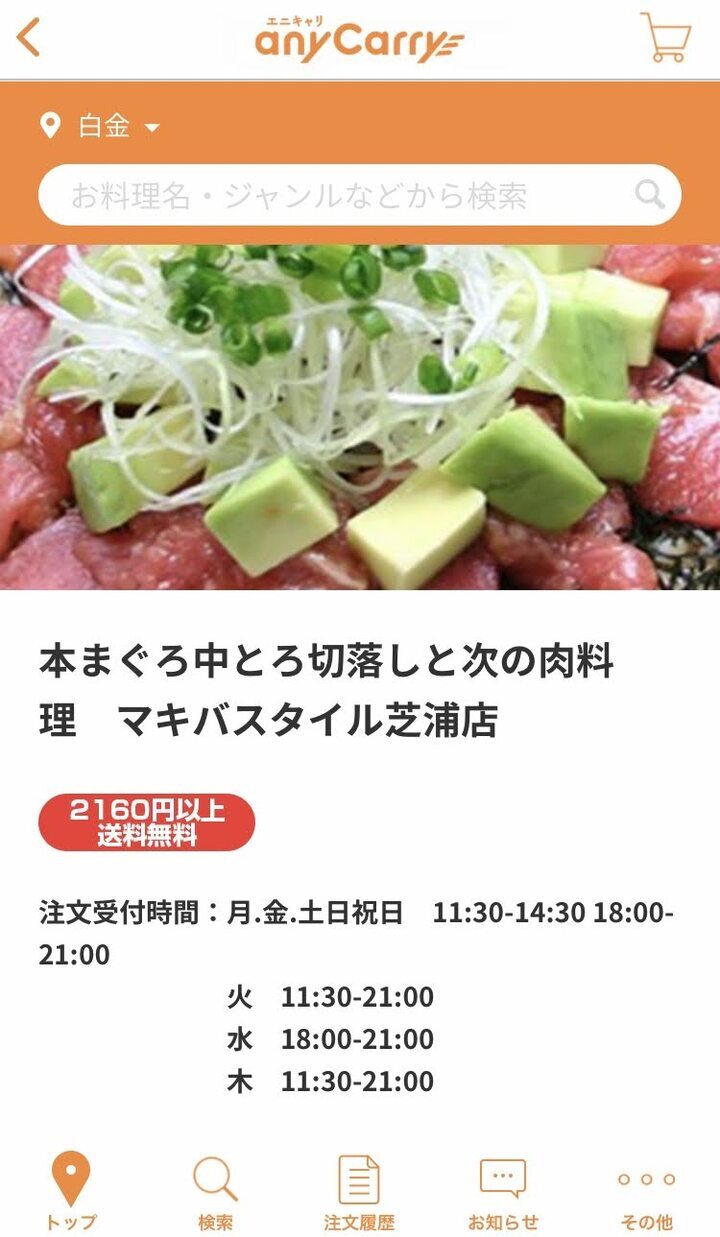Open the その他 tab
This screenshot has height=1237, width=720.
click(646, 1190)
